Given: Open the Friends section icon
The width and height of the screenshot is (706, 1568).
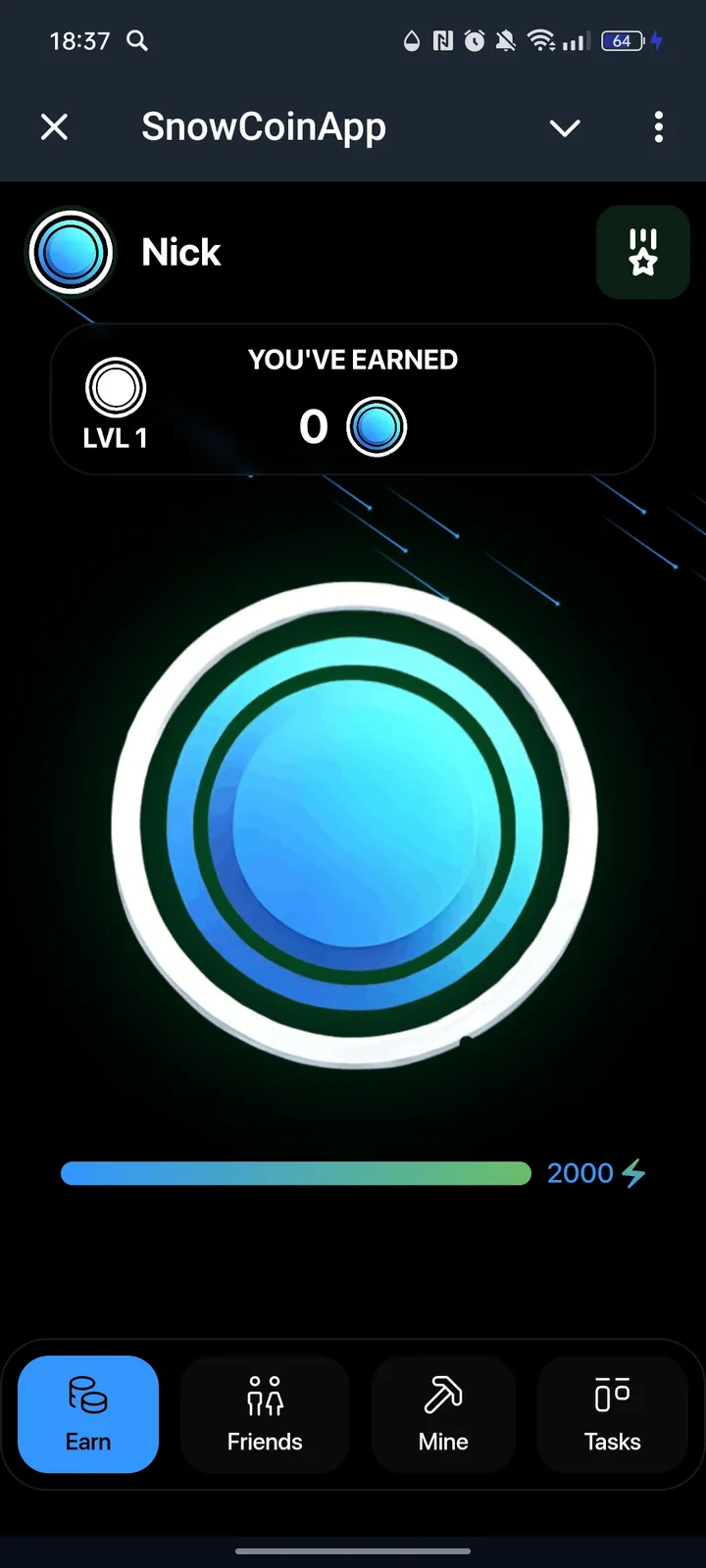Looking at the screenshot, I should click(264, 1396).
